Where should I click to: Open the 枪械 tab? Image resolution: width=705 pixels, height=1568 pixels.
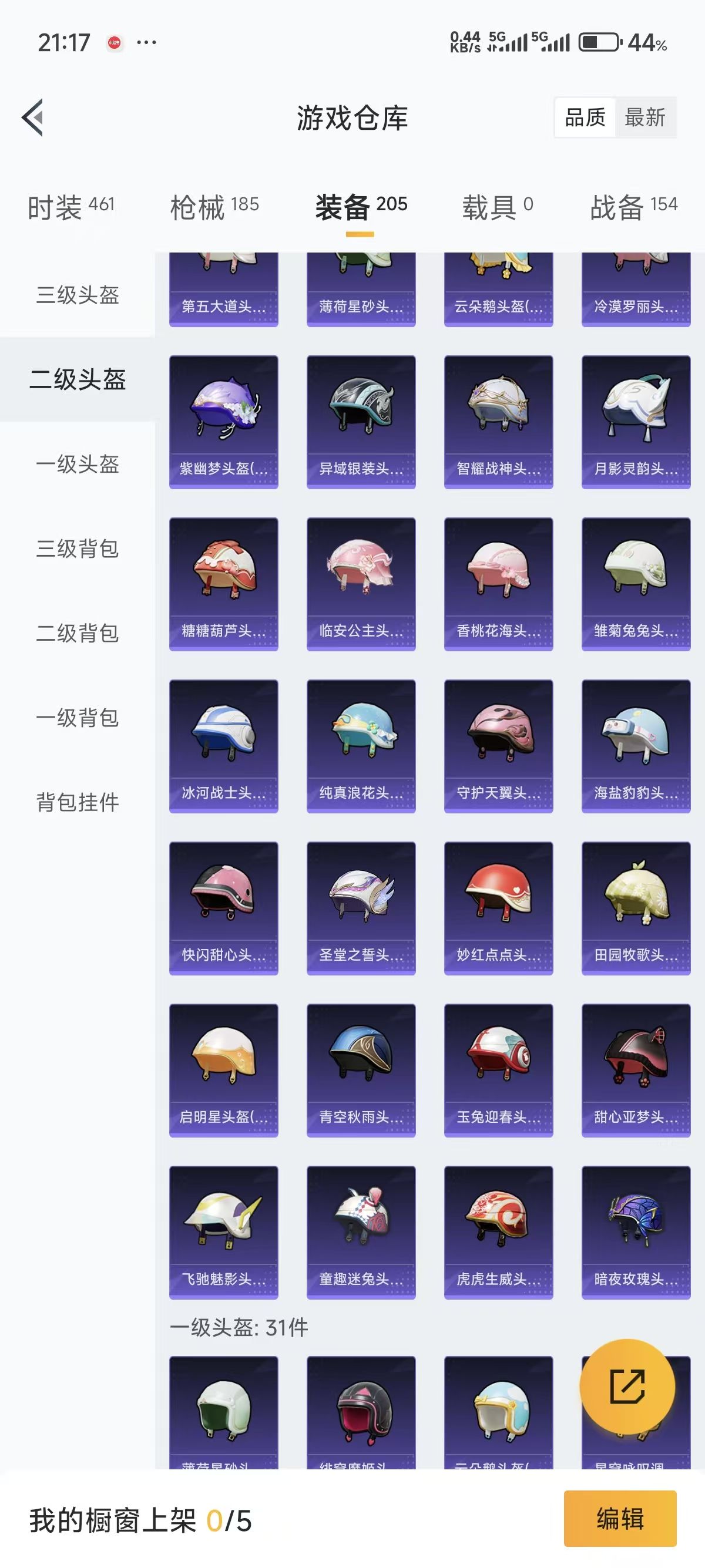[214, 207]
